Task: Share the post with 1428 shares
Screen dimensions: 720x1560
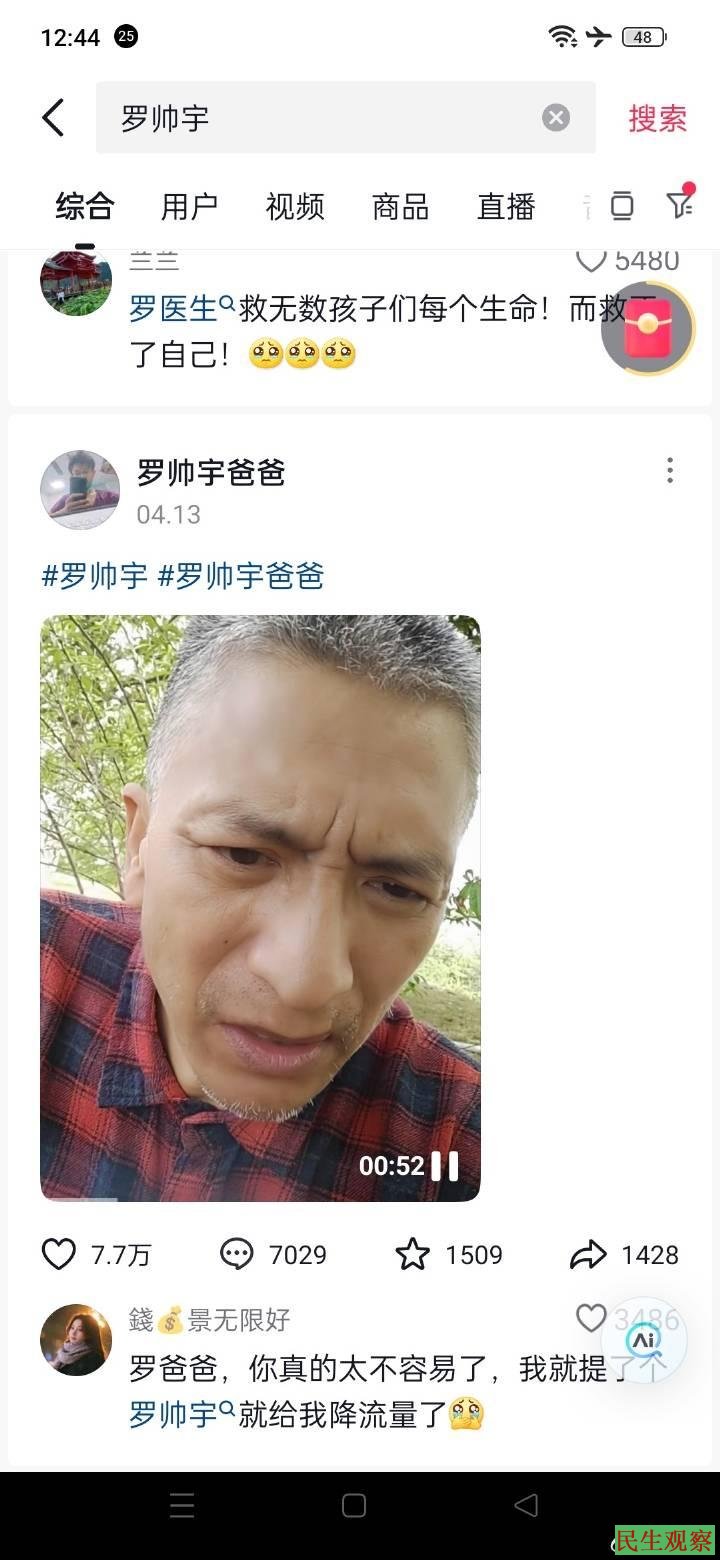Action: 589,1254
